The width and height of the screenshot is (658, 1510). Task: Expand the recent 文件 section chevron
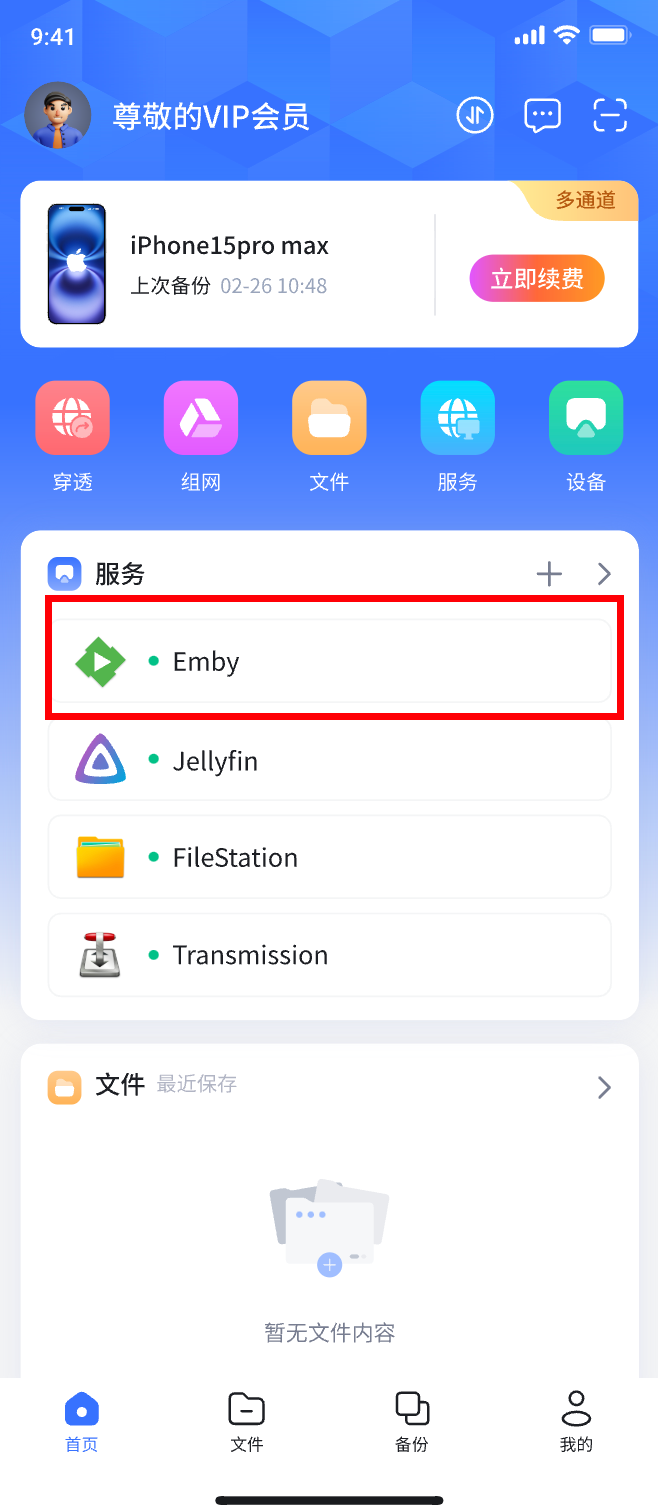[x=604, y=1087]
